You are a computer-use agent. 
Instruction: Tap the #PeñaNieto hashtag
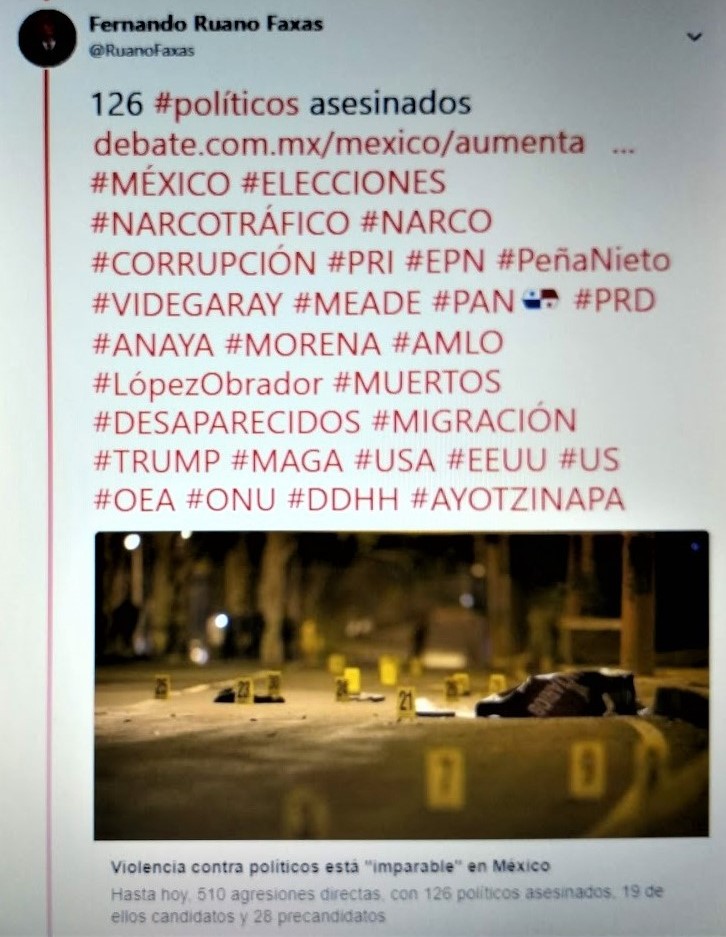pos(582,262)
